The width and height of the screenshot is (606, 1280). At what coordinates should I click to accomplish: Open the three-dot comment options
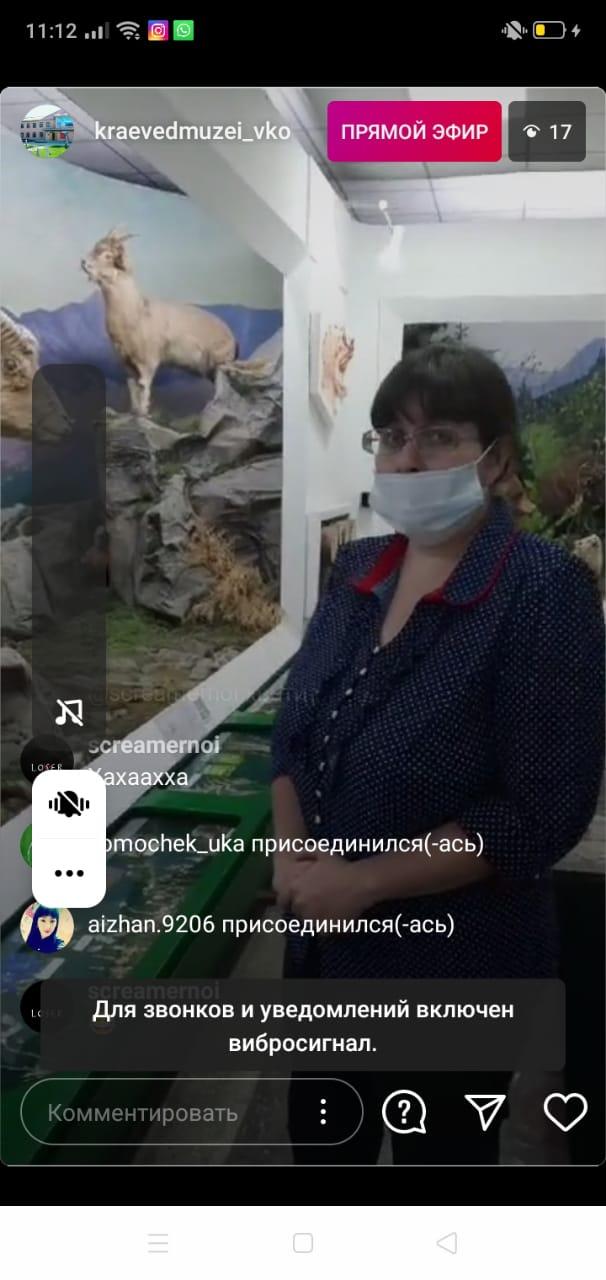point(323,1112)
